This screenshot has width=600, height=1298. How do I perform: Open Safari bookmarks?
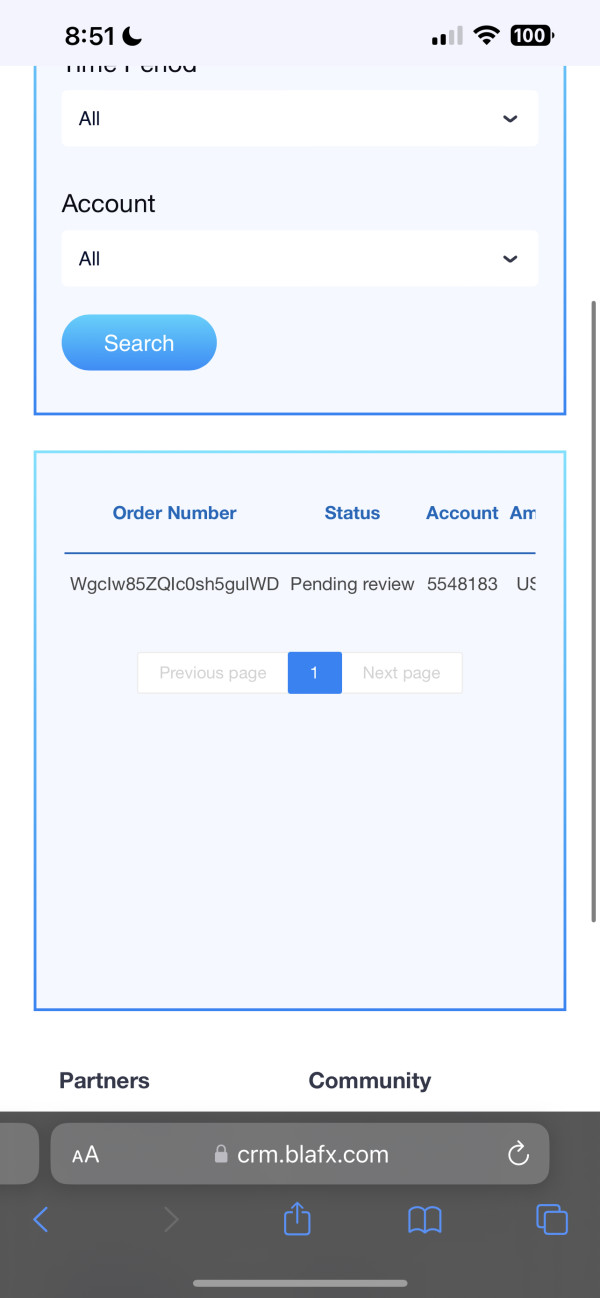click(x=425, y=1219)
